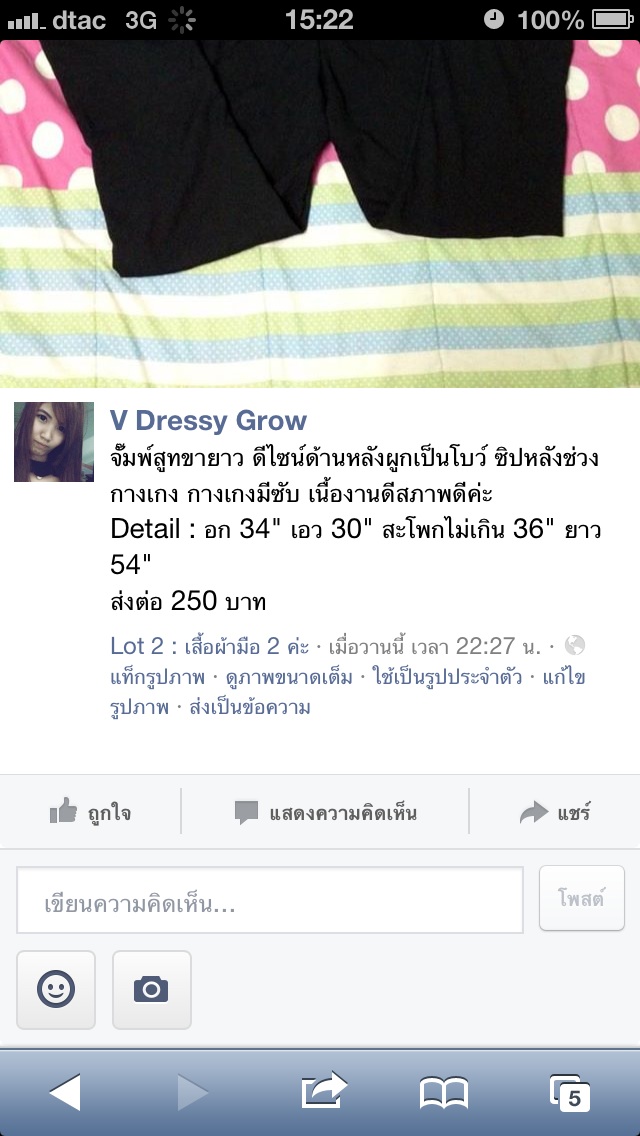Show the open browser tabs
This screenshot has height=1136, width=640.
coord(570,1093)
